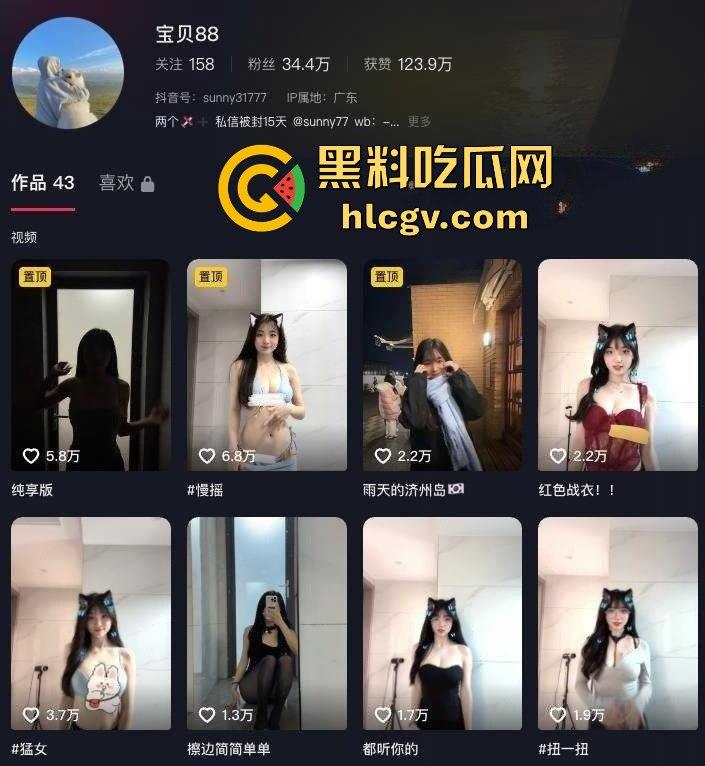This screenshot has height=766, width=705.
Task: View the 粉丝 34.4万 followers list
Action: 289,64
